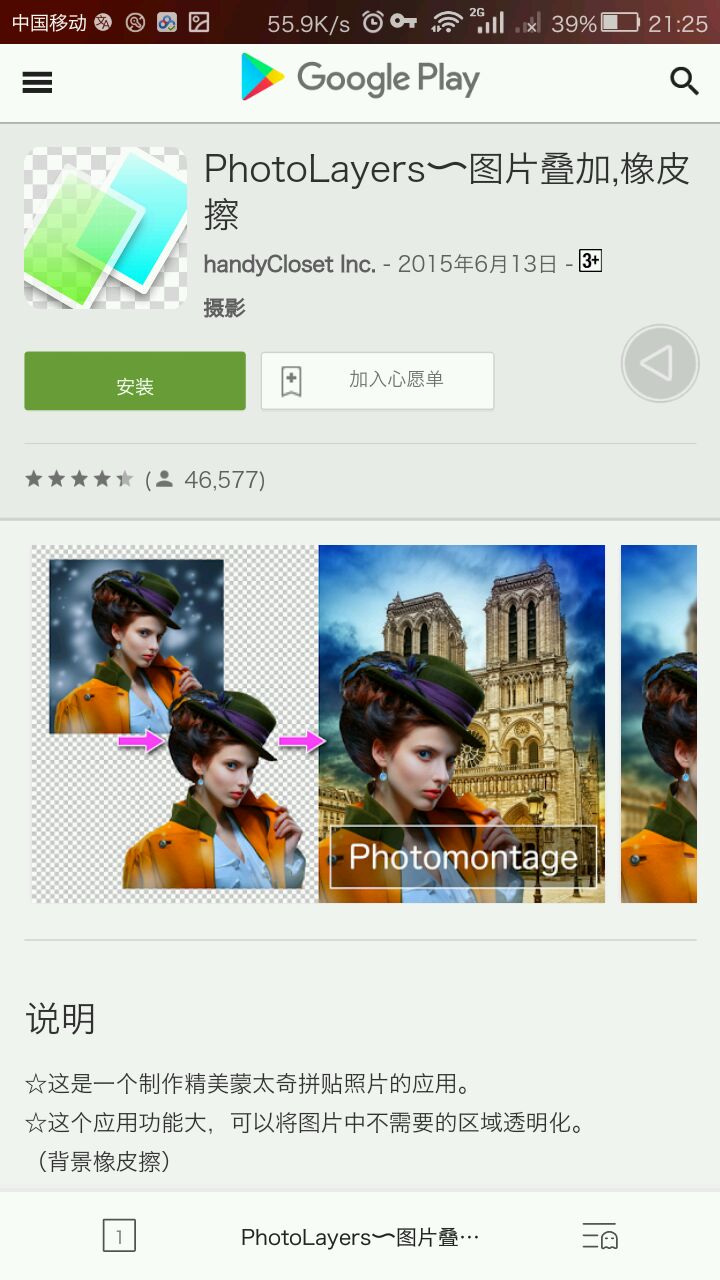Open the rating and 46,577 reviews
The height and width of the screenshot is (1280, 720).
point(145,480)
